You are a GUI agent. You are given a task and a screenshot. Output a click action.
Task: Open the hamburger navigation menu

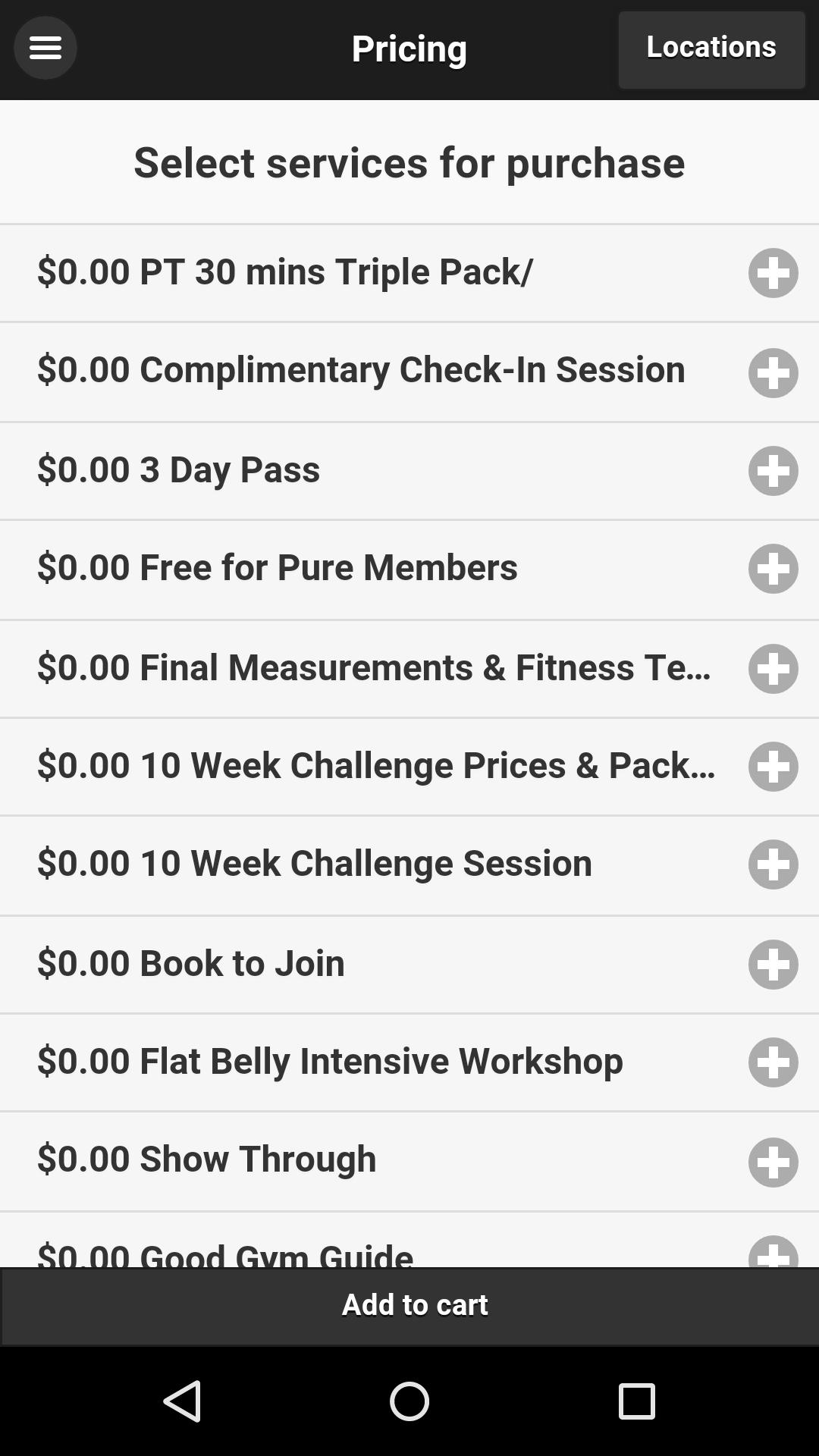click(x=45, y=48)
